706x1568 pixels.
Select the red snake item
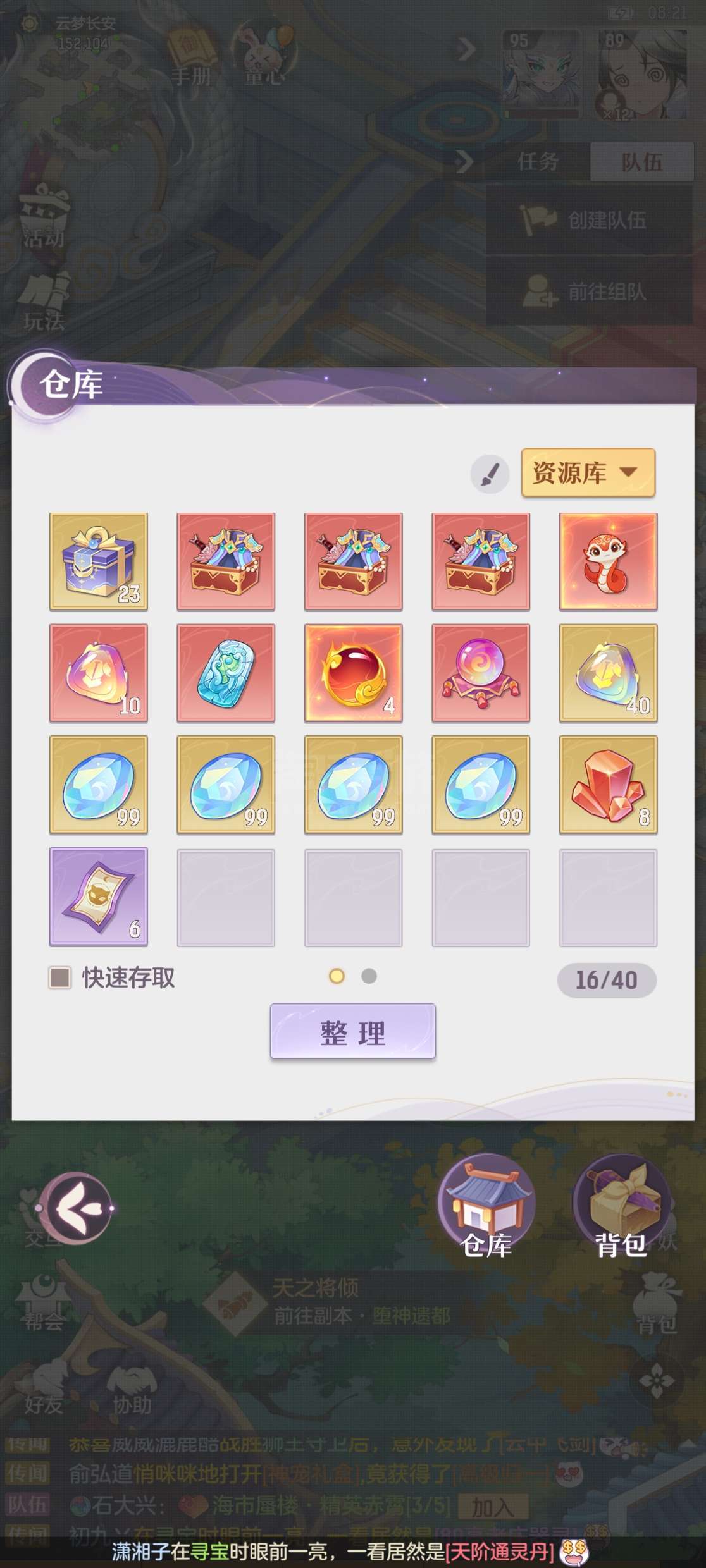click(609, 561)
